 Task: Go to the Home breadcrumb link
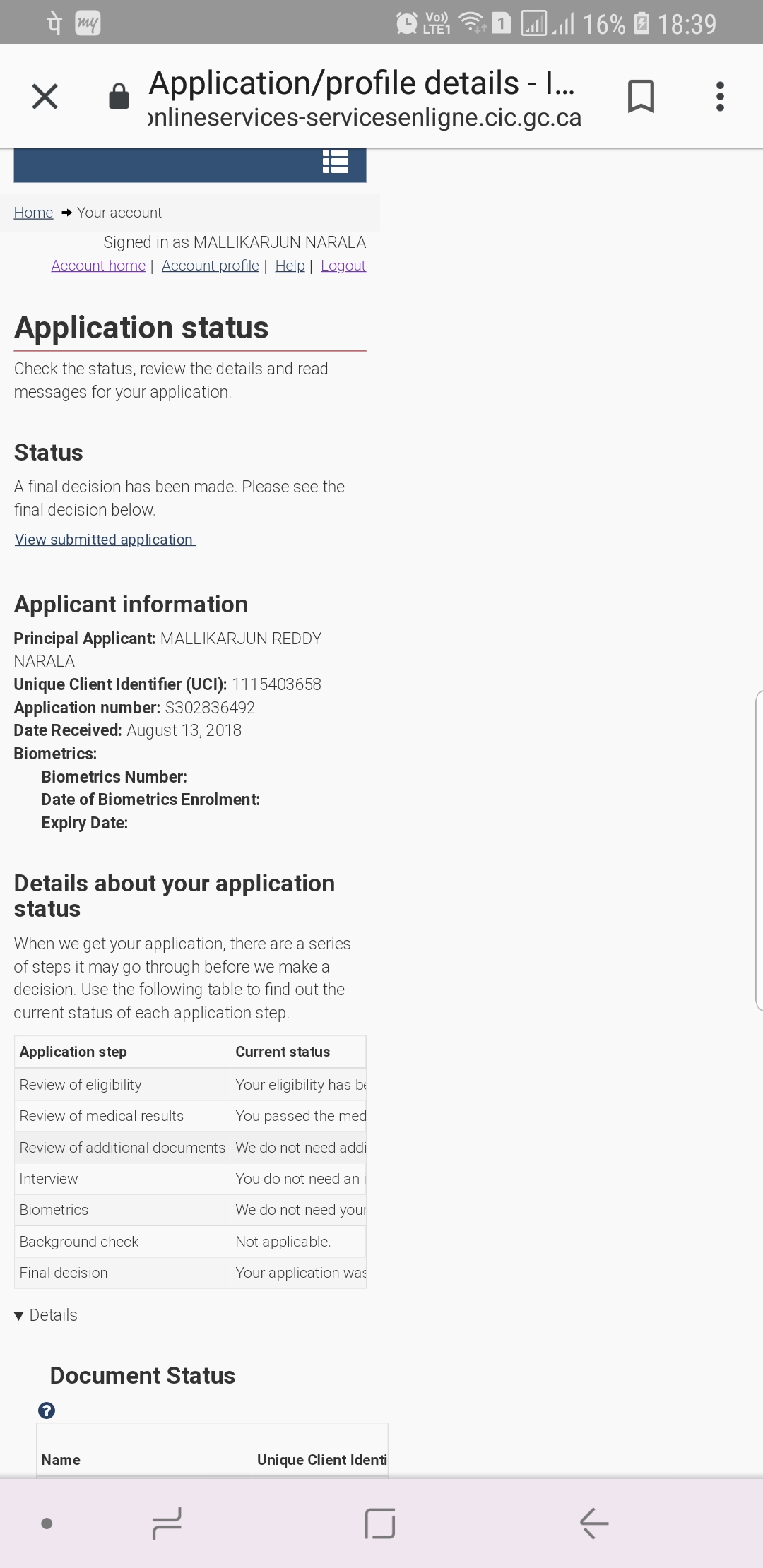pyautogui.click(x=33, y=213)
